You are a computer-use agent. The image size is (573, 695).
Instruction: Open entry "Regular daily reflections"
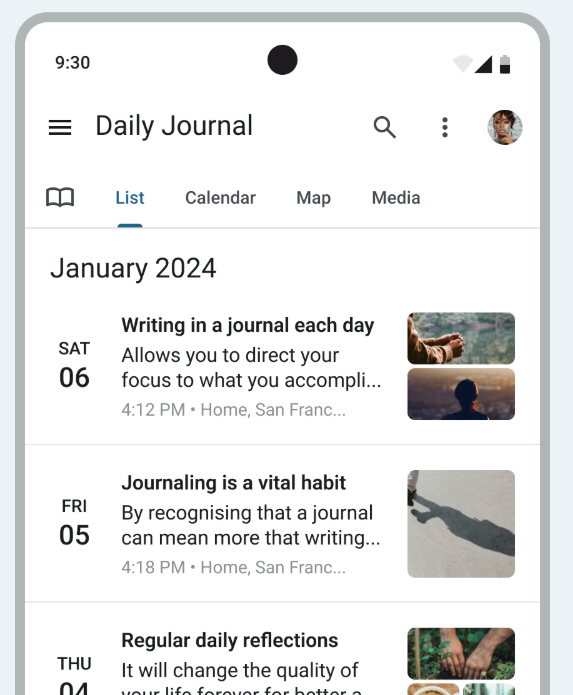(282, 649)
